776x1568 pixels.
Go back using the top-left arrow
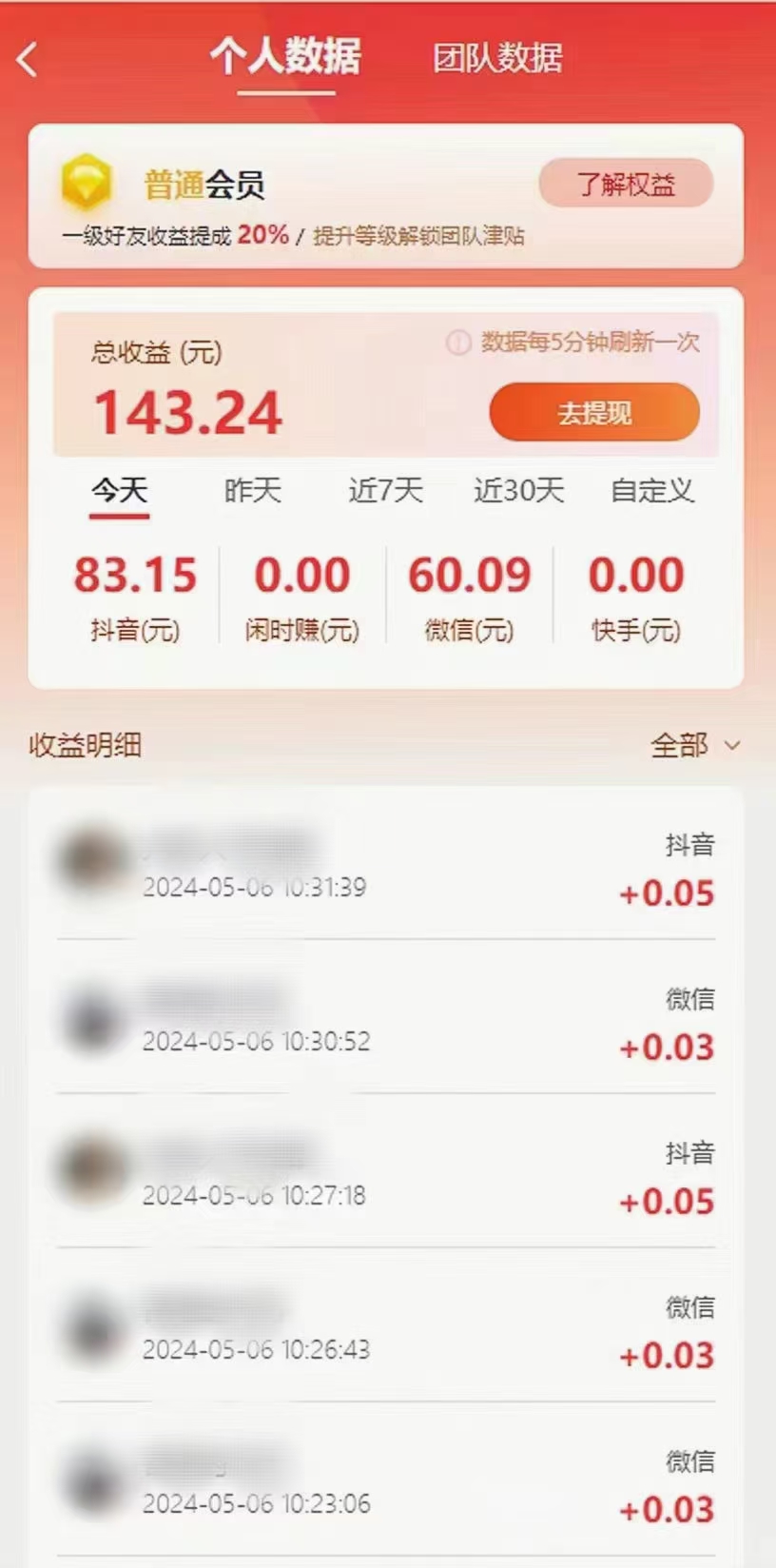tap(28, 59)
